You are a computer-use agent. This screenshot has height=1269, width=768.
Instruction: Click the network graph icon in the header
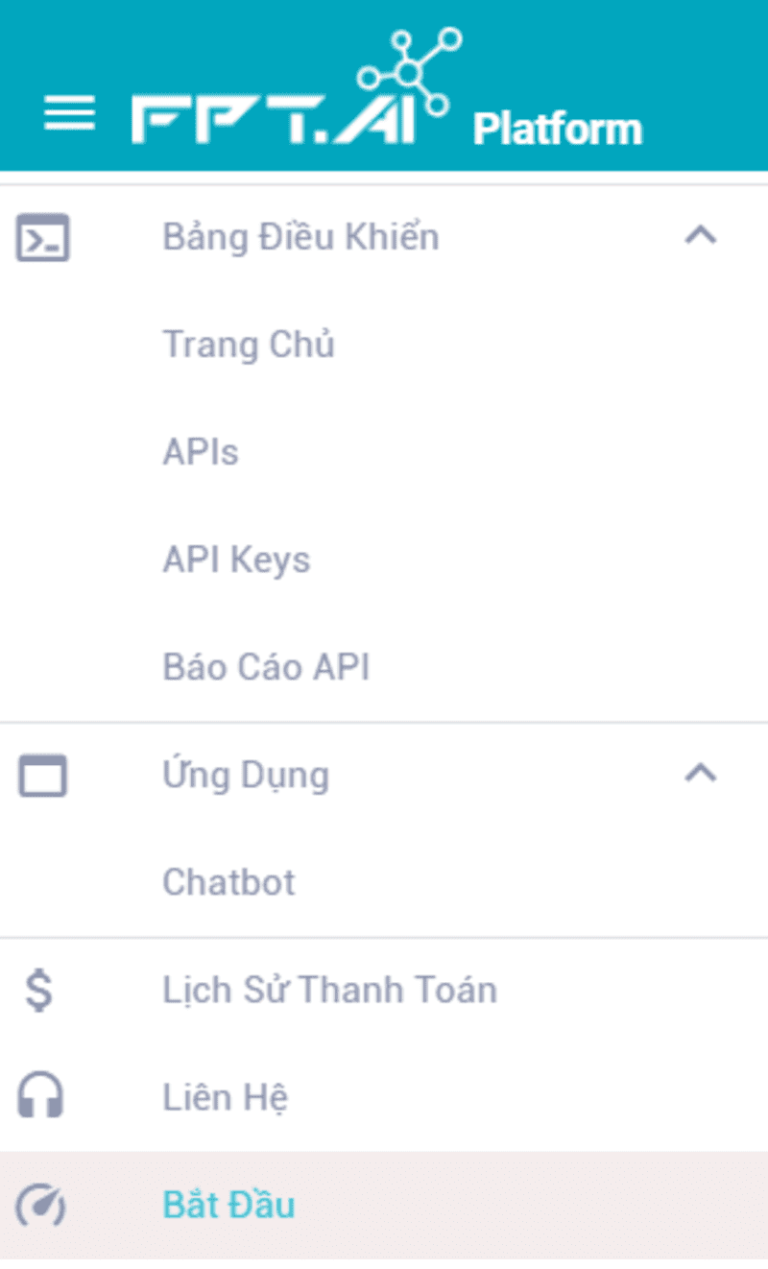(407, 70)
